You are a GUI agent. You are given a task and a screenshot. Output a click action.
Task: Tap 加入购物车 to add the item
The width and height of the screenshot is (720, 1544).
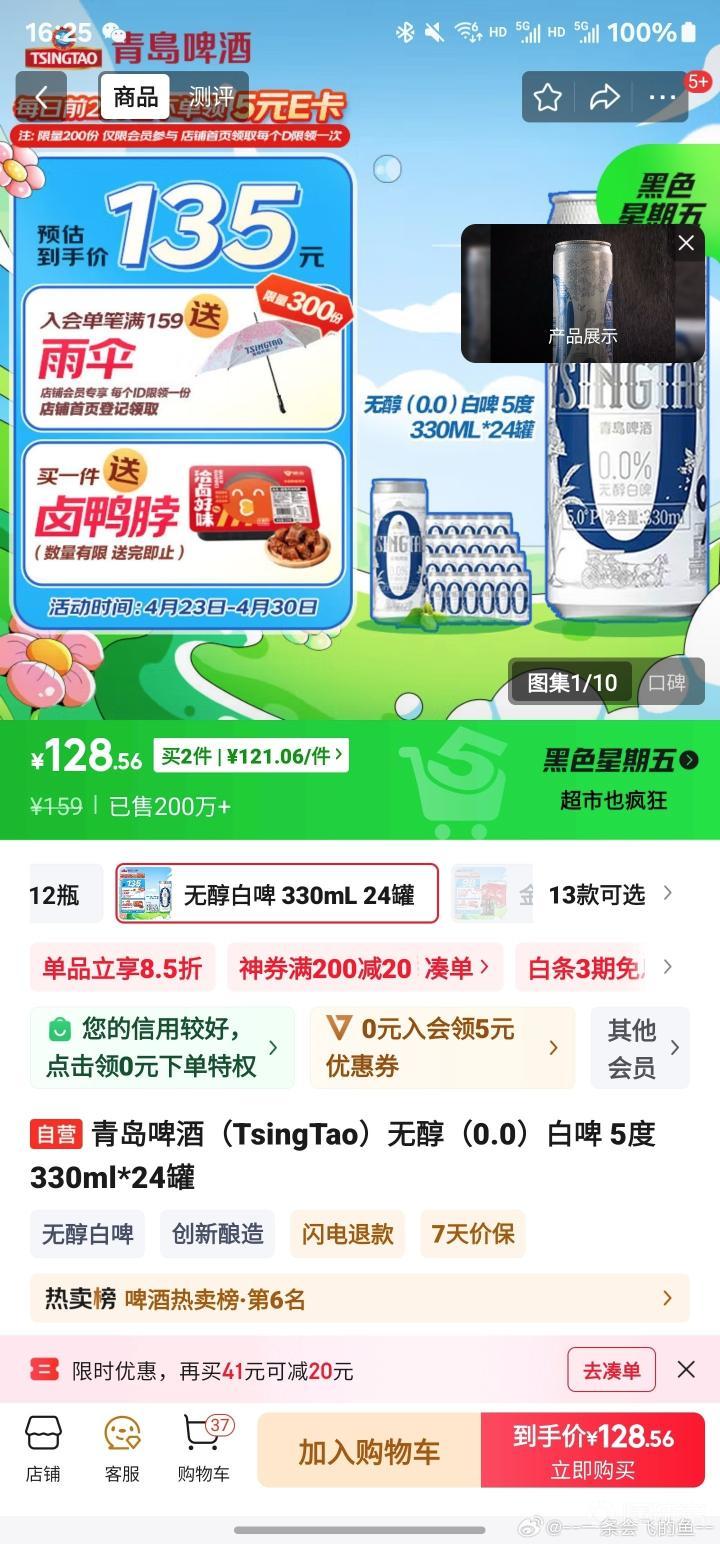pyautogui.click(x=369, y=1452)
